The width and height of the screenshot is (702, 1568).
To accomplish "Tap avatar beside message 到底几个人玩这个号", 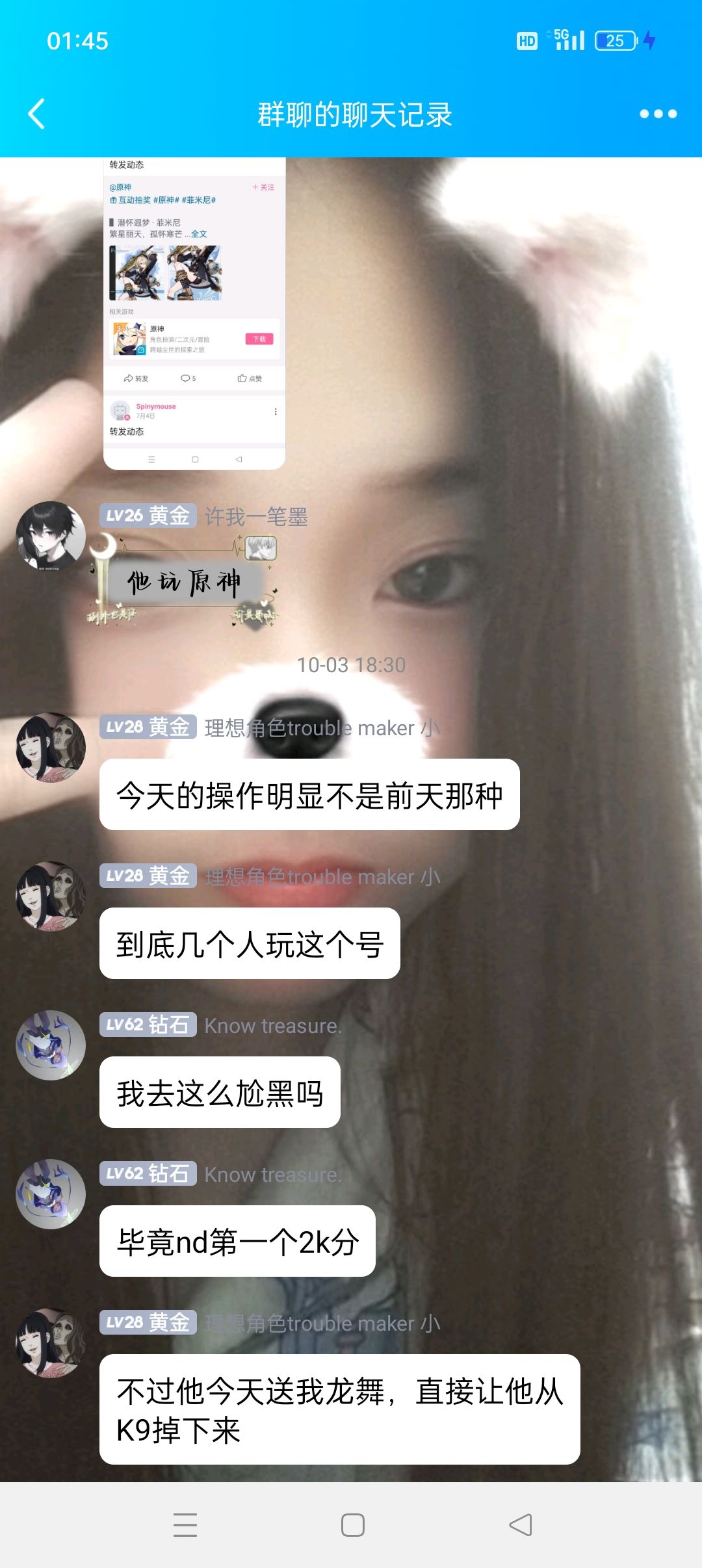I will 51,896.
